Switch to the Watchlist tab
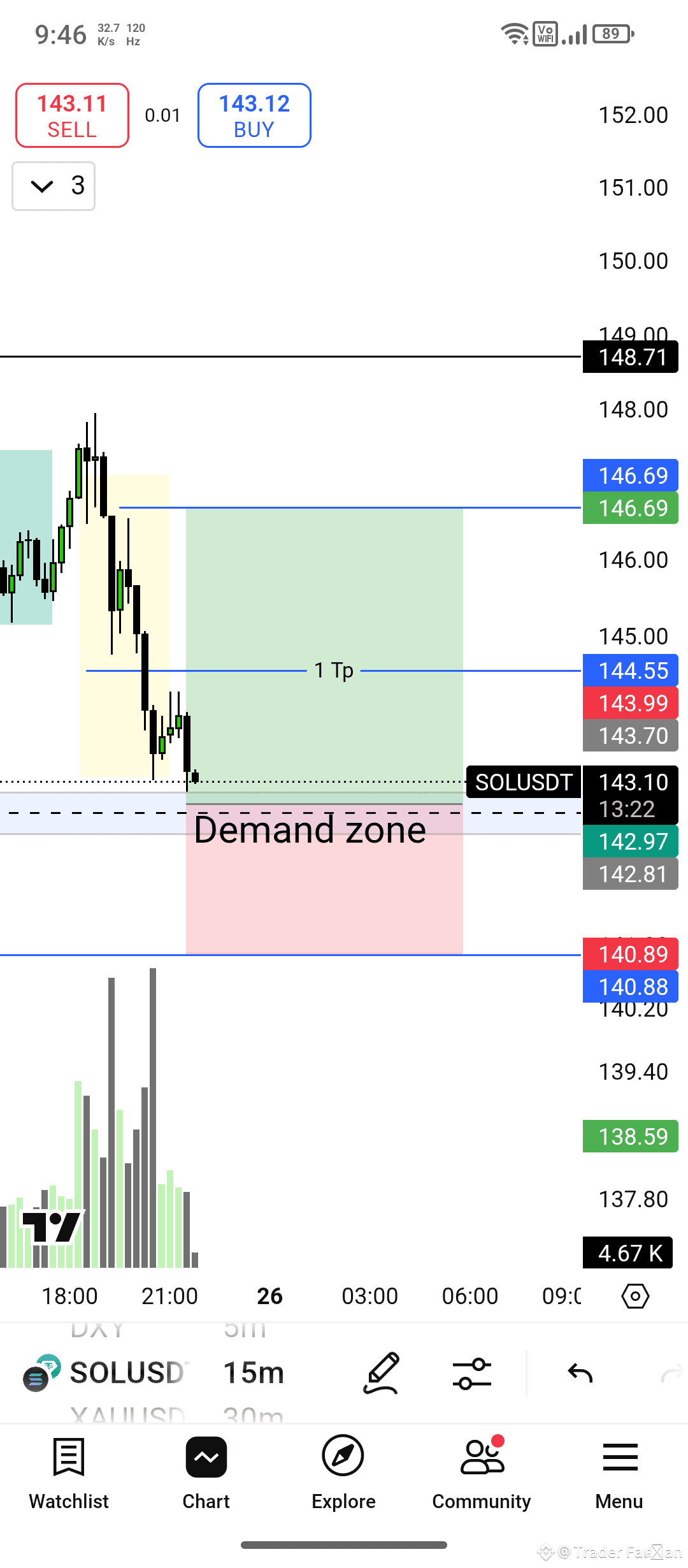This screenshot has width=688, height=1568. (x=69, y=1474)
